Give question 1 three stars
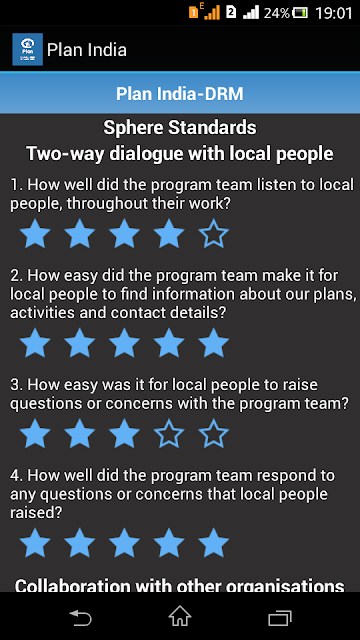Viewport: 360px width, 640px height. click(x=124, y=233)
